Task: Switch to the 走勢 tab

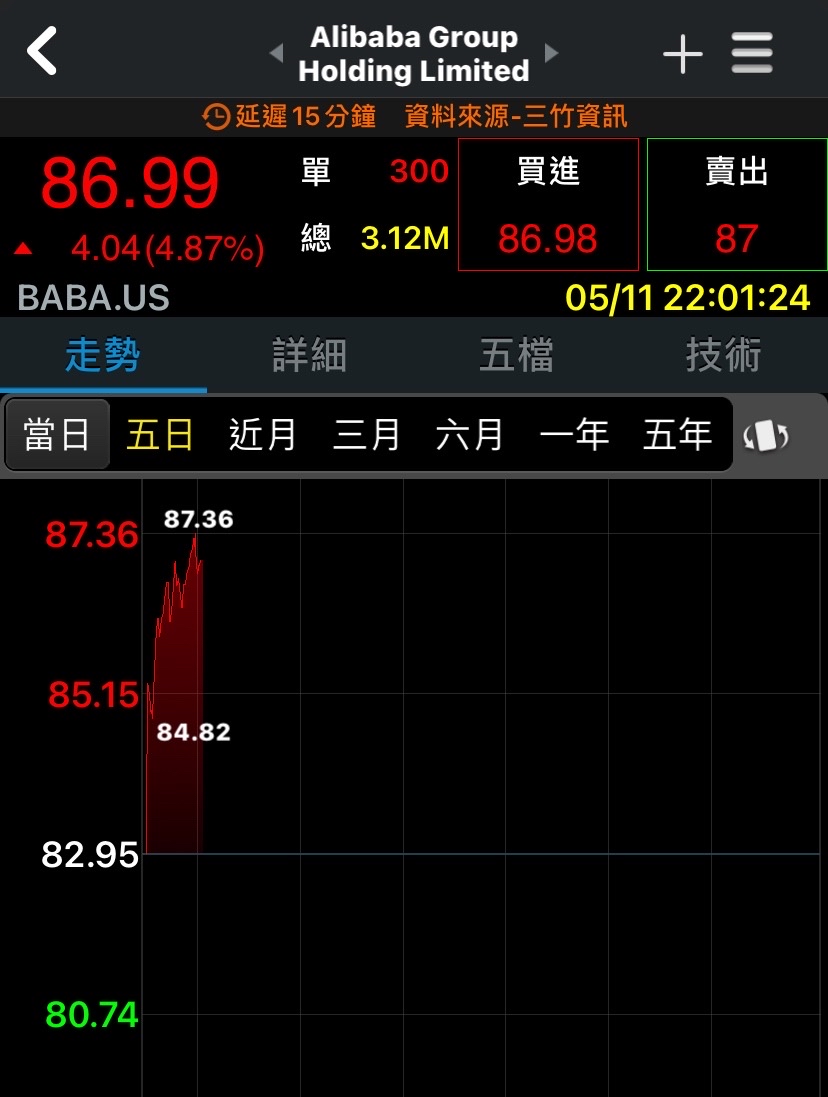Action: (103, 355)
